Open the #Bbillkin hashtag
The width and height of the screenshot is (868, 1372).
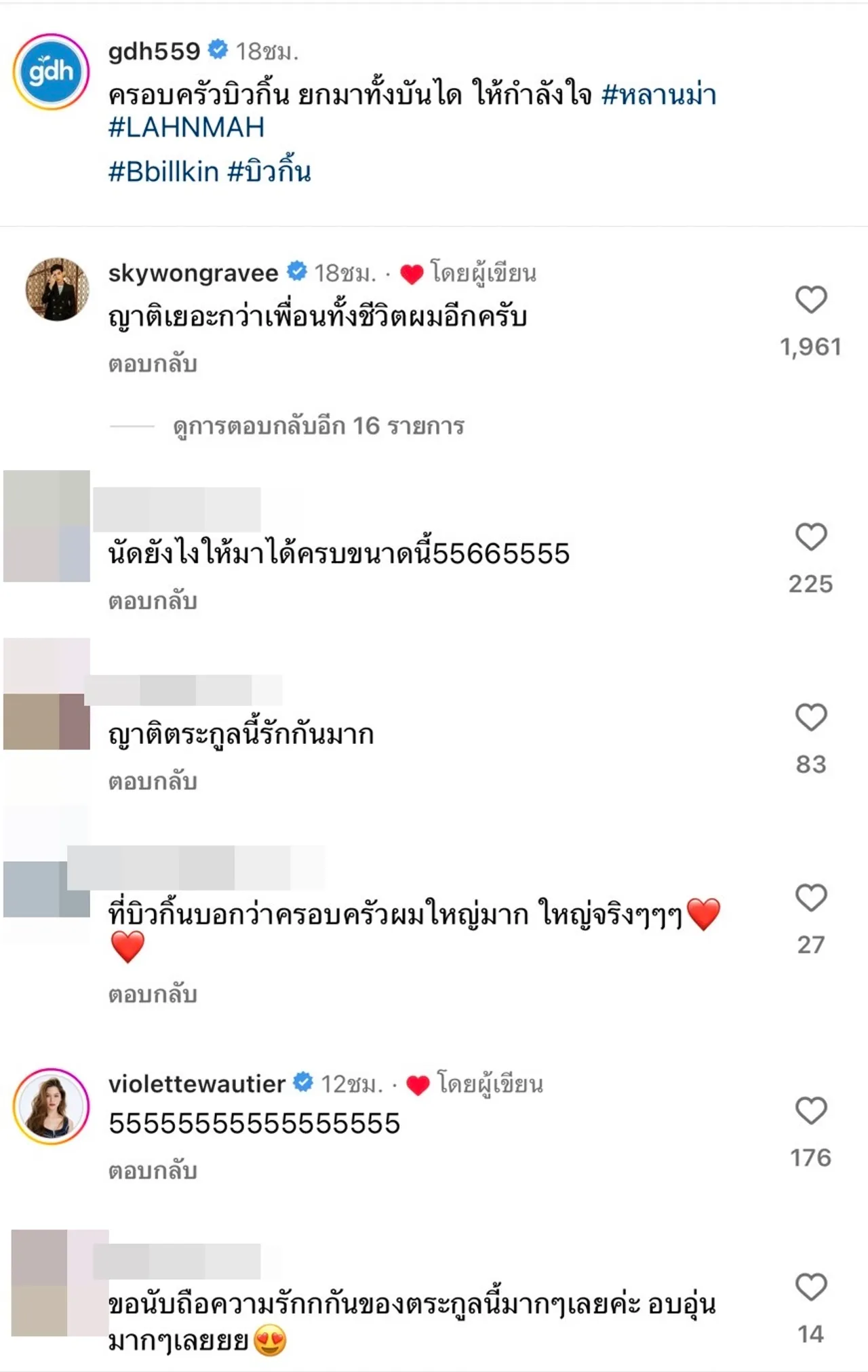coord(163,172)
